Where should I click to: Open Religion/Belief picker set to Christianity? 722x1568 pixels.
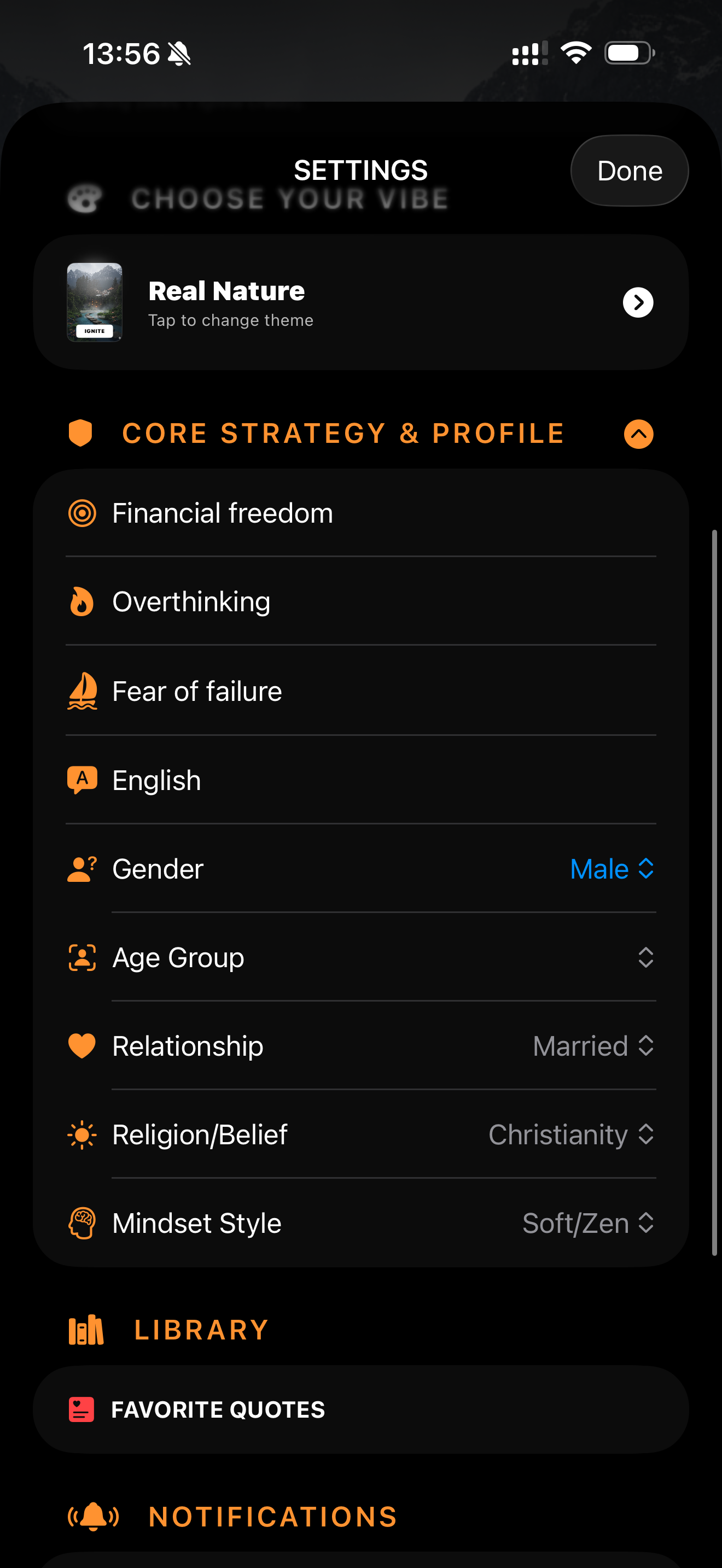tap(571, 1134)
